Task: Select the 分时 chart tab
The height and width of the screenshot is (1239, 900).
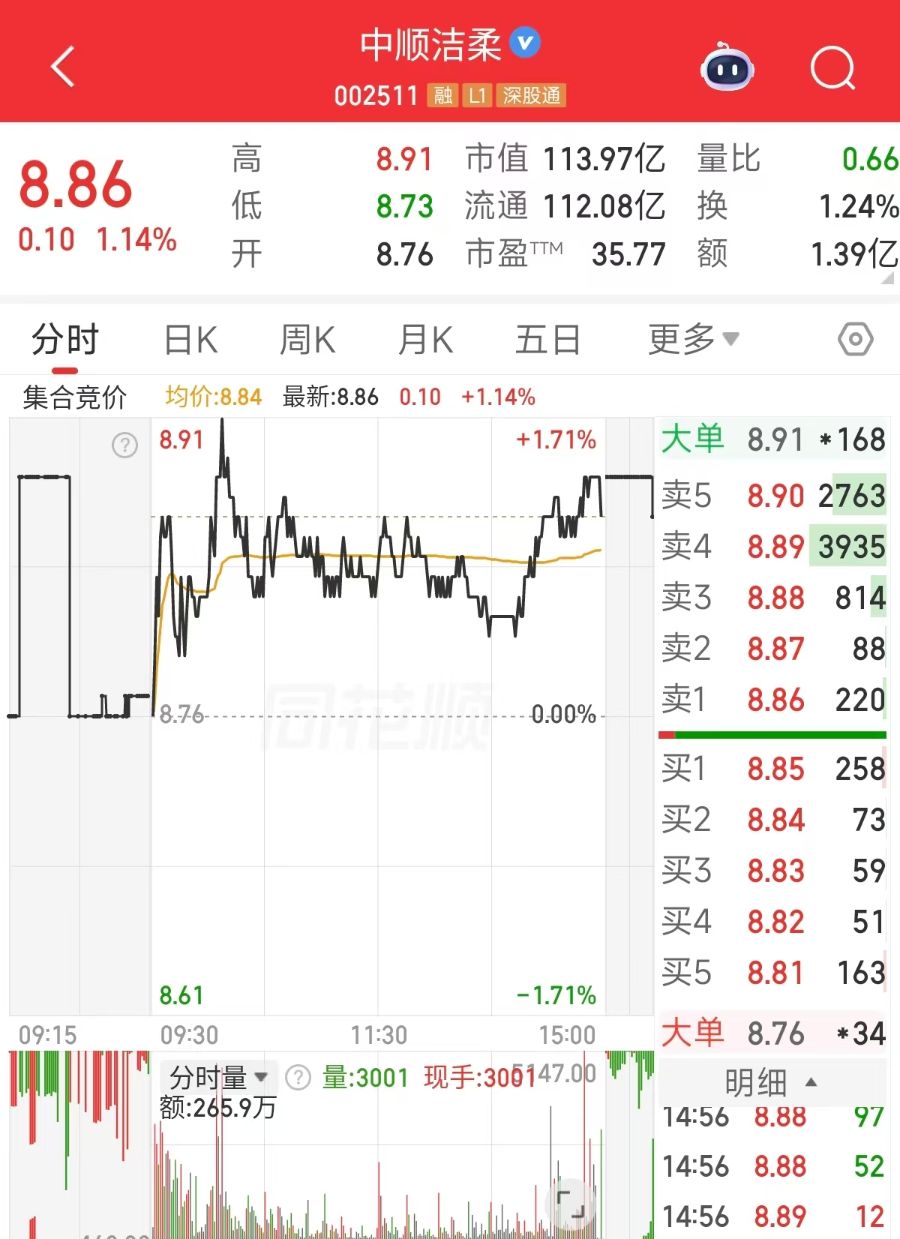Action: pos(65,340)
